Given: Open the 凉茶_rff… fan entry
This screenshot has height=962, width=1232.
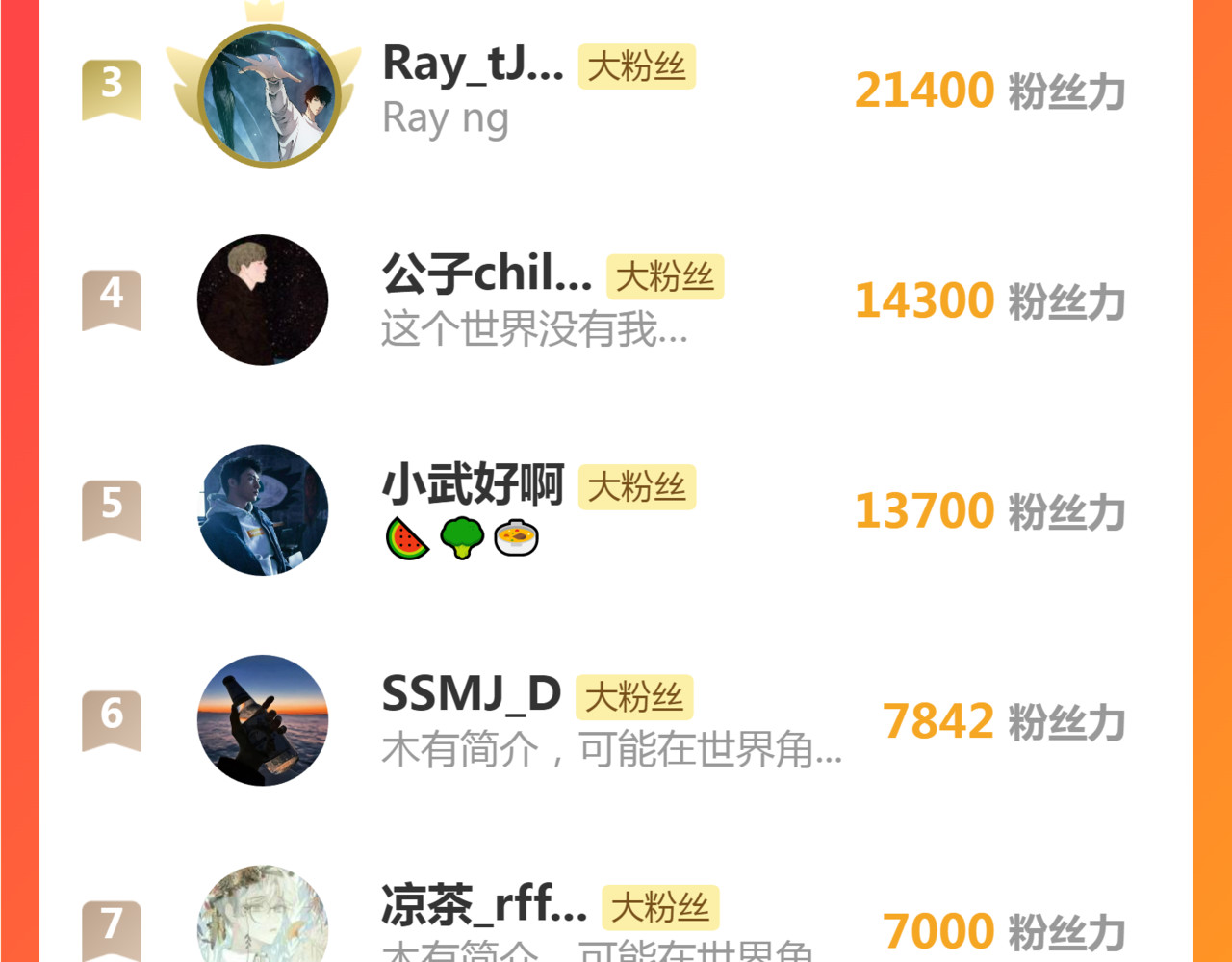Looking at the screenshot, I should pos(483,905).
